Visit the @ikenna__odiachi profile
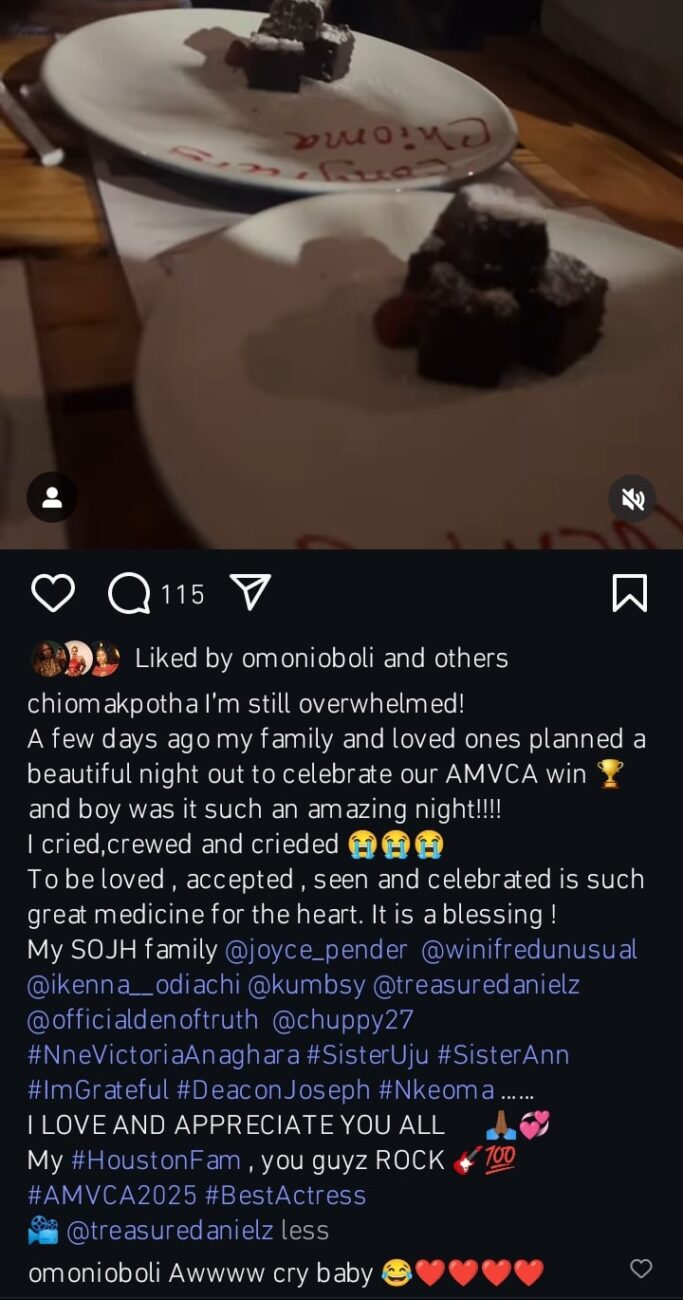 click(132, 985)
